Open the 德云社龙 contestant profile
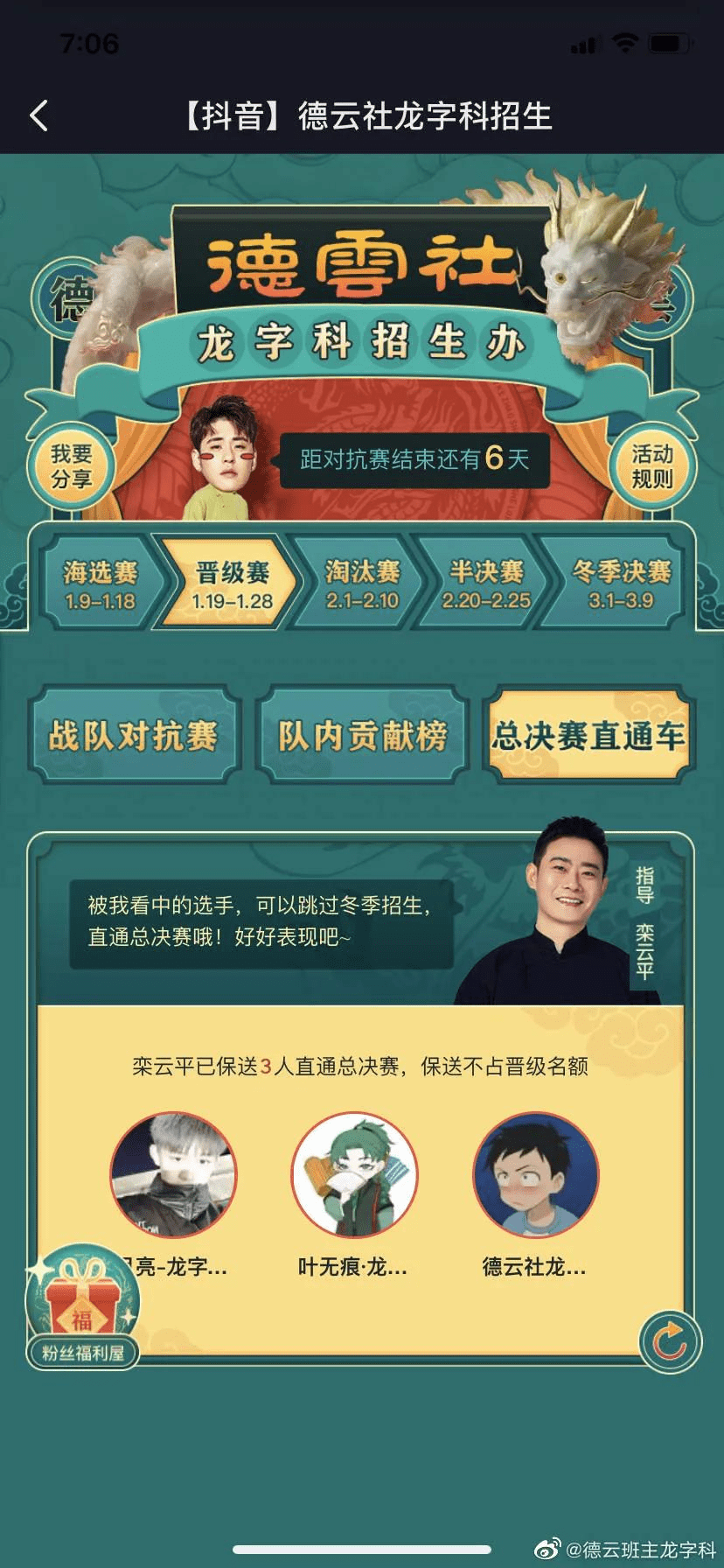 click(535, 1175)
